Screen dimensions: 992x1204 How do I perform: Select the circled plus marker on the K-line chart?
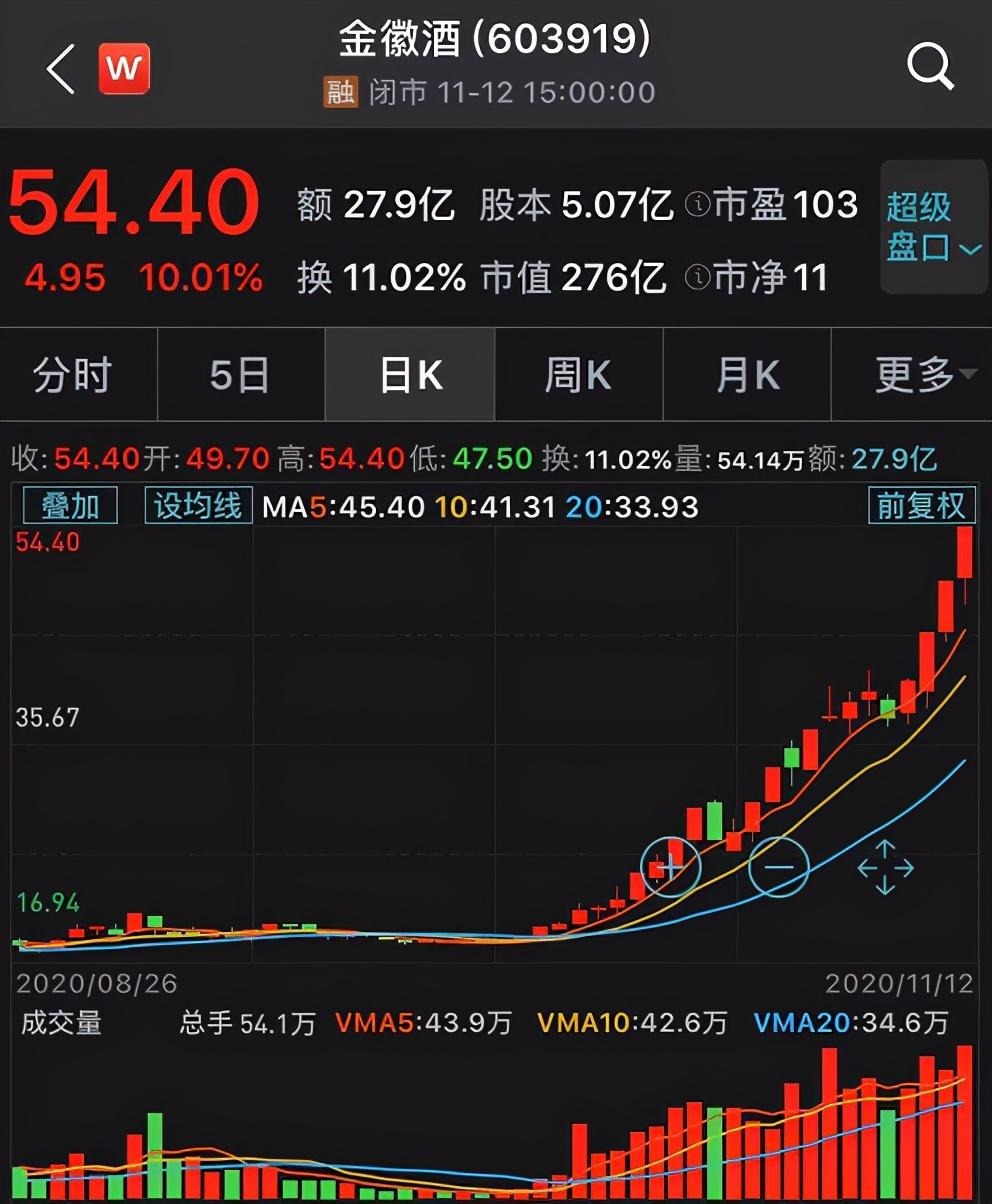pos(670,866)
